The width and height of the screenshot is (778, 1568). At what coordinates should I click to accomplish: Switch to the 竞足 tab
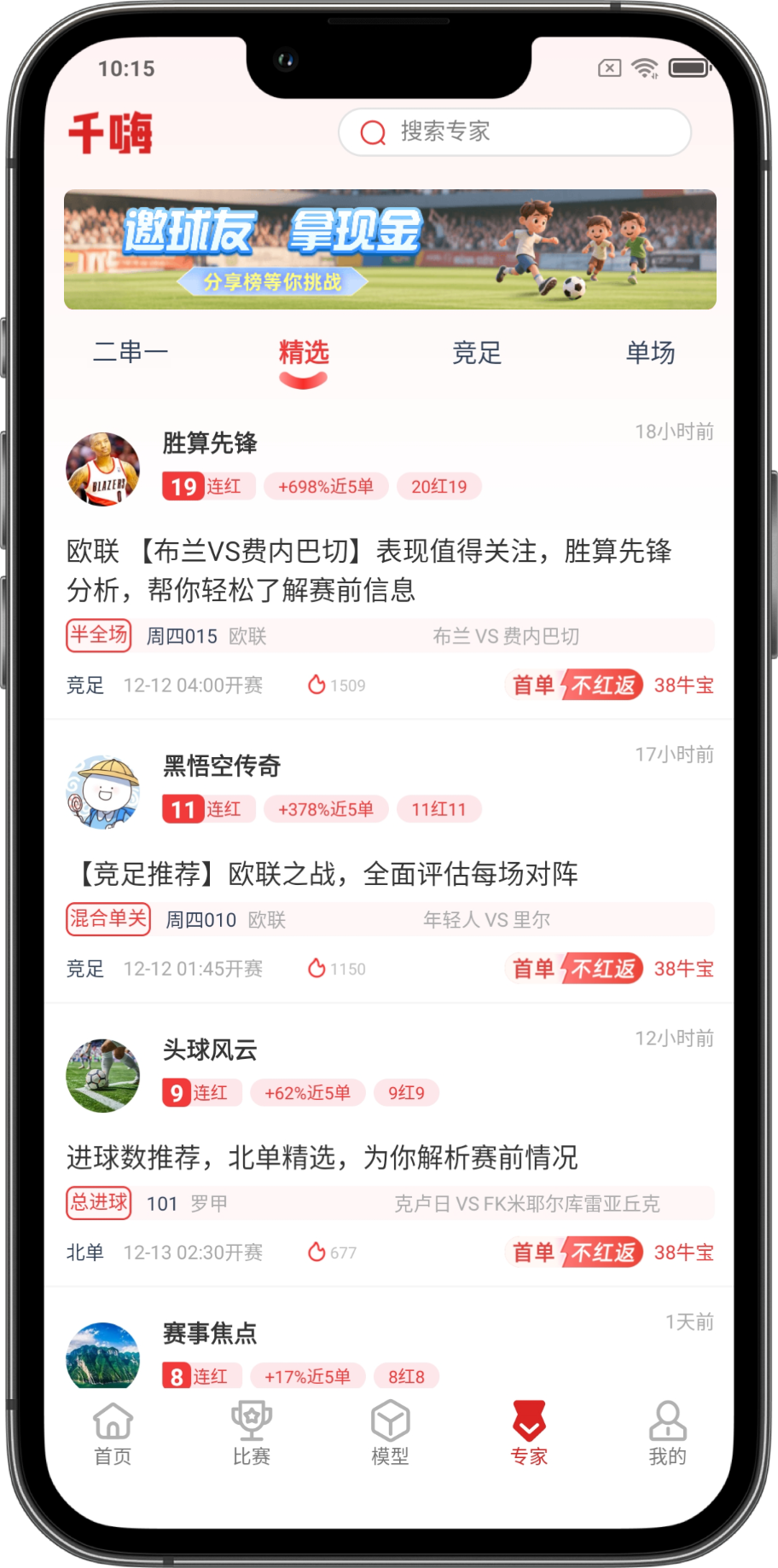click(x=477, y=352)
